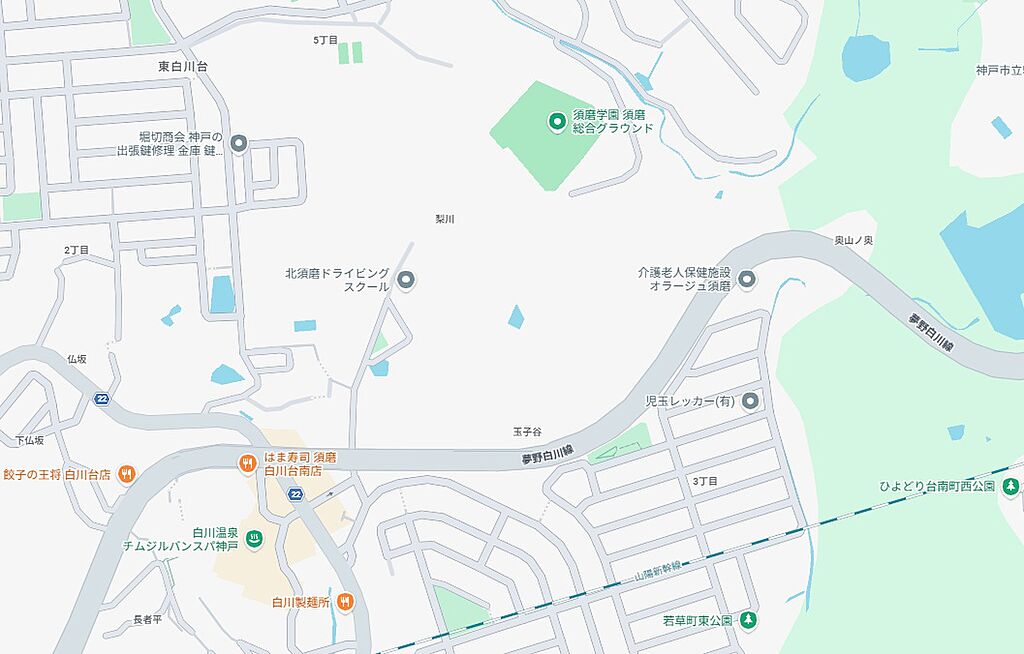Open the 介護老人保健施設オラージュ須磨 marker
This screenshot has width=1024, height=654.
tap(747, 279)
